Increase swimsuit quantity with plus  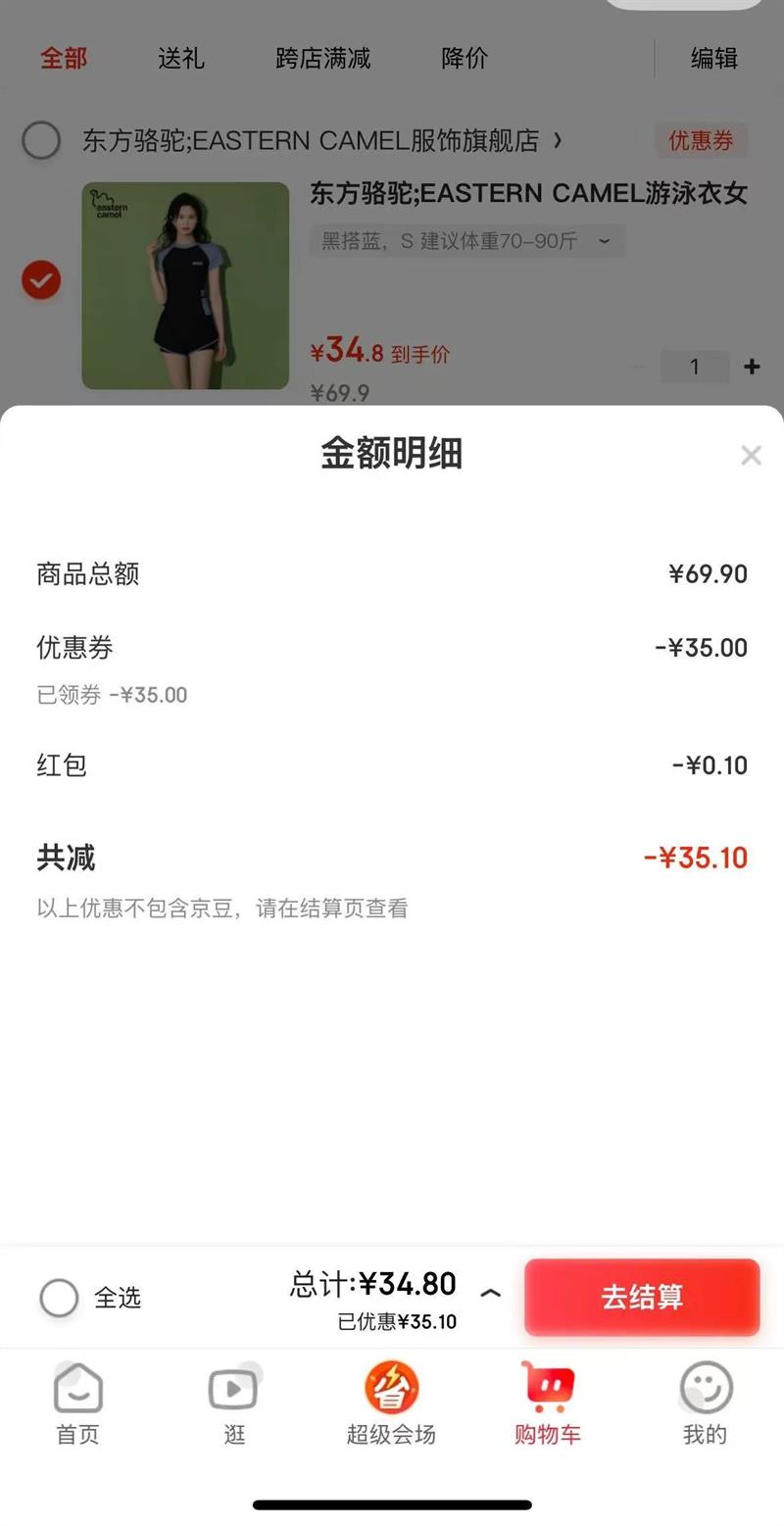click(x=752, y=367)
